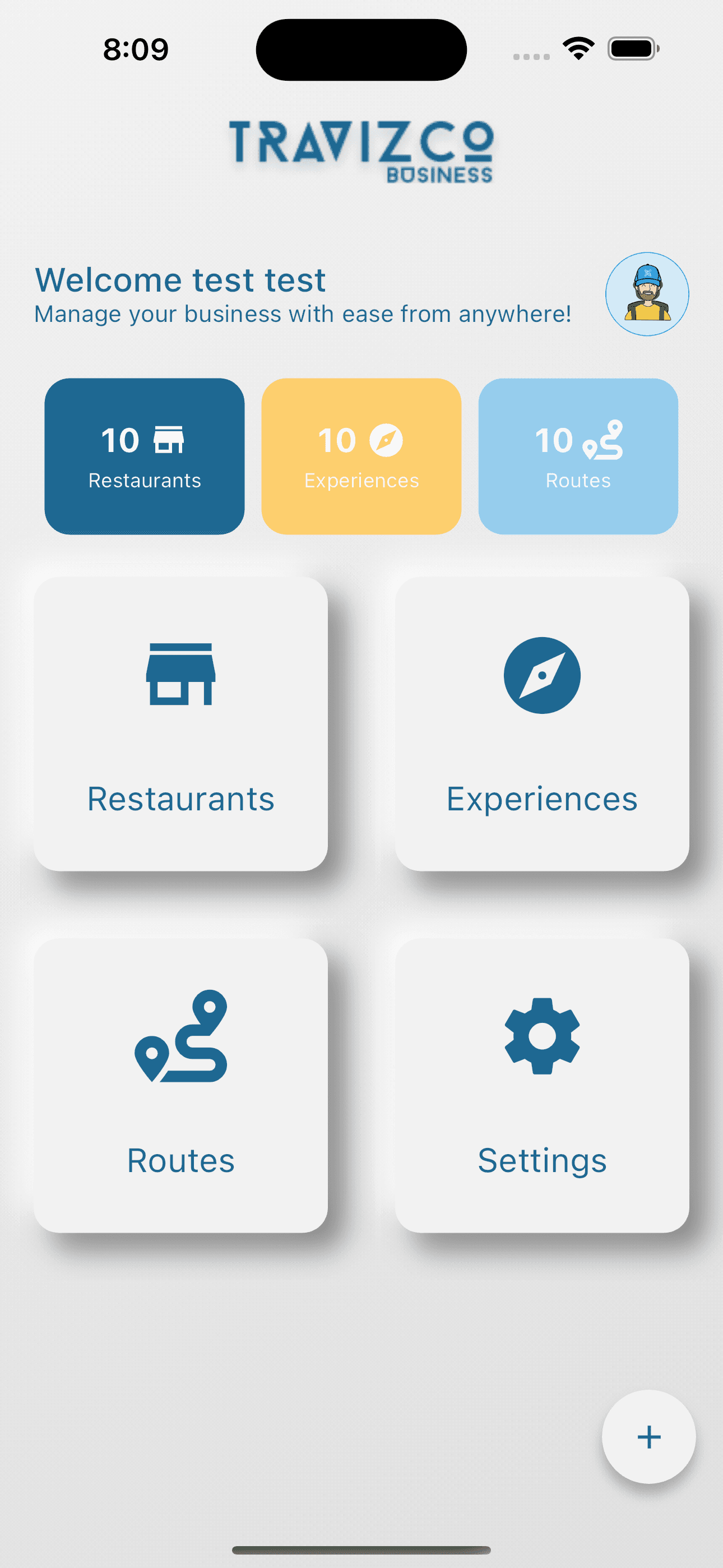This screenshot has height=1568, width=723.
Task: Open the Settings card
Action: coord(541,1085)
